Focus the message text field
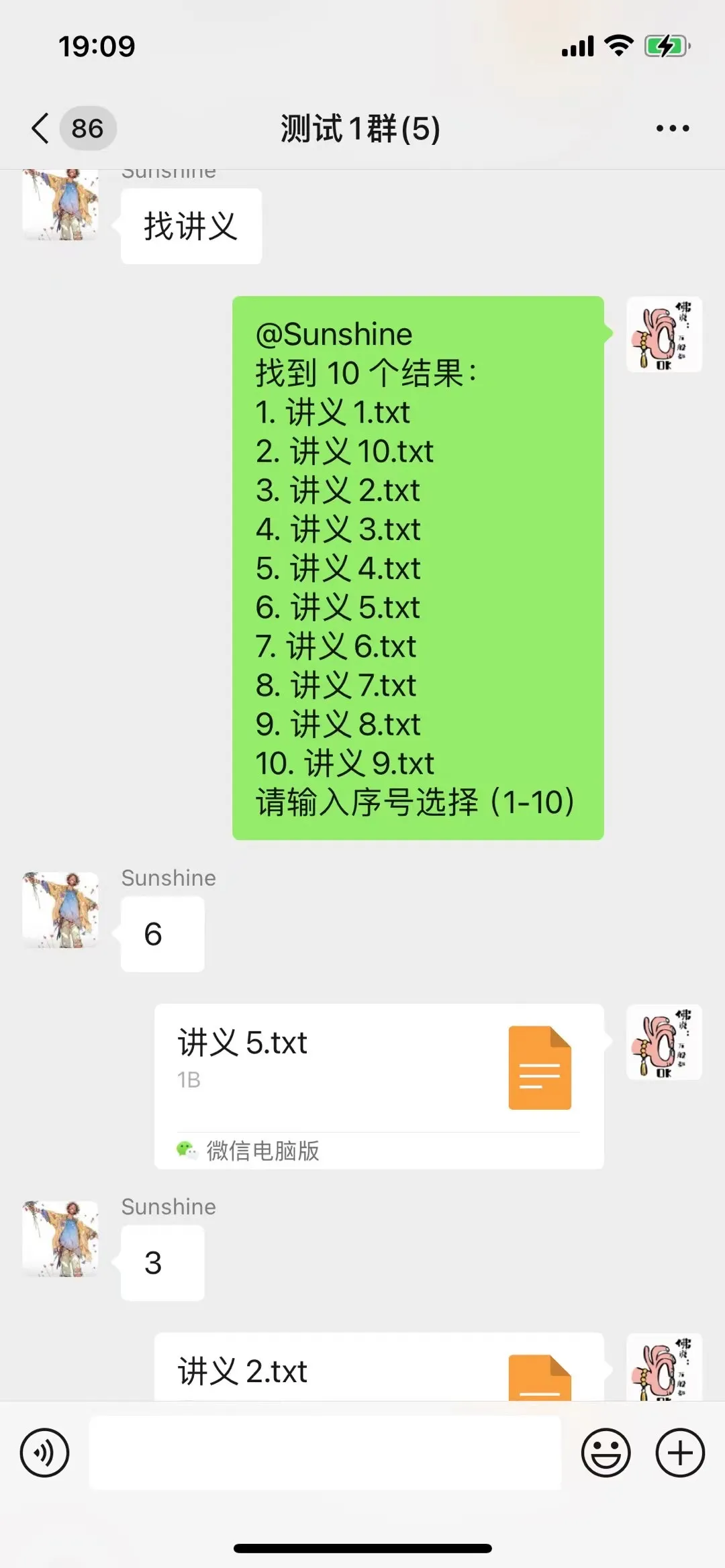The height and width of the screenshot is (1568, 725). (x=325, y=1453)
